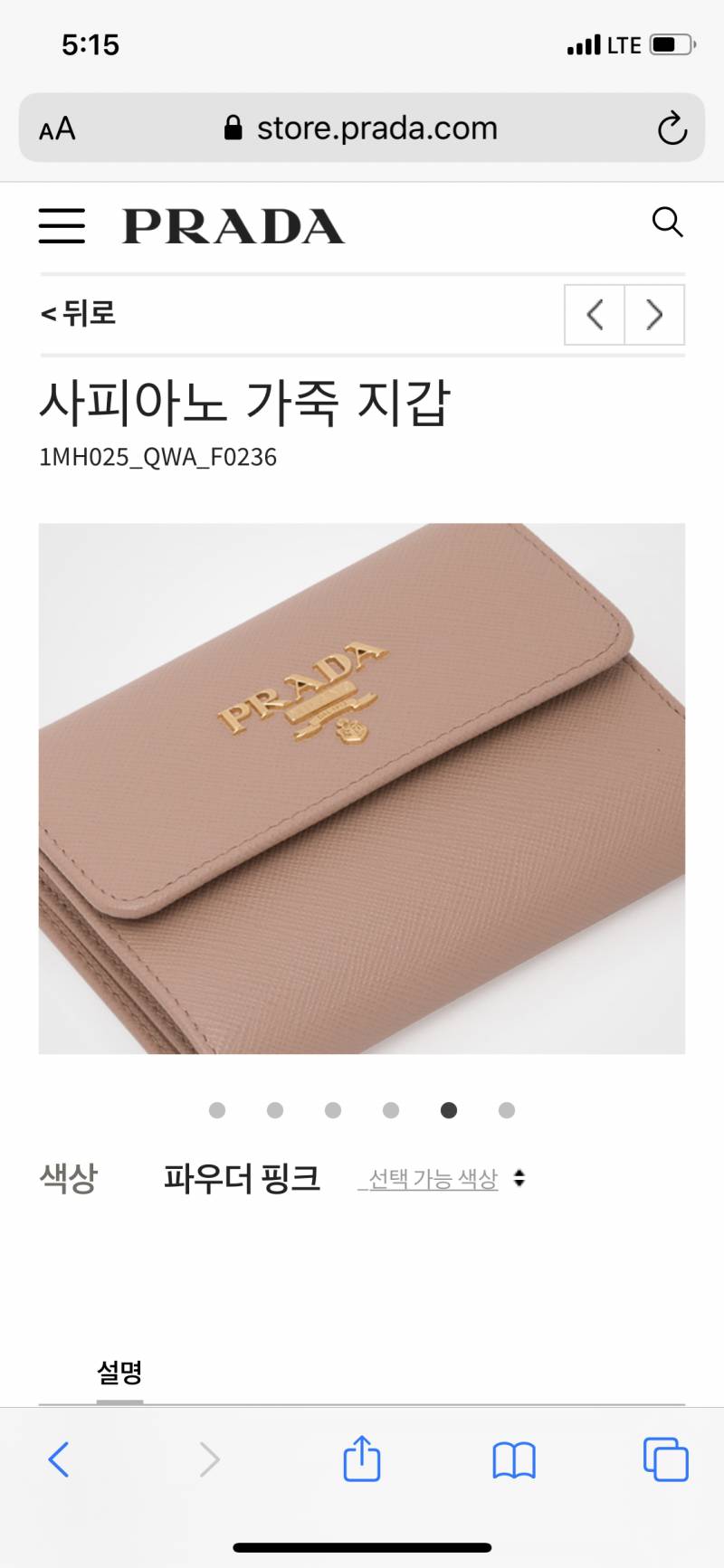This screenshot has width=724, height=1568.
Task: Go back via the 뒤로 link
Action: pyautogui.click(x=79, y=314)
